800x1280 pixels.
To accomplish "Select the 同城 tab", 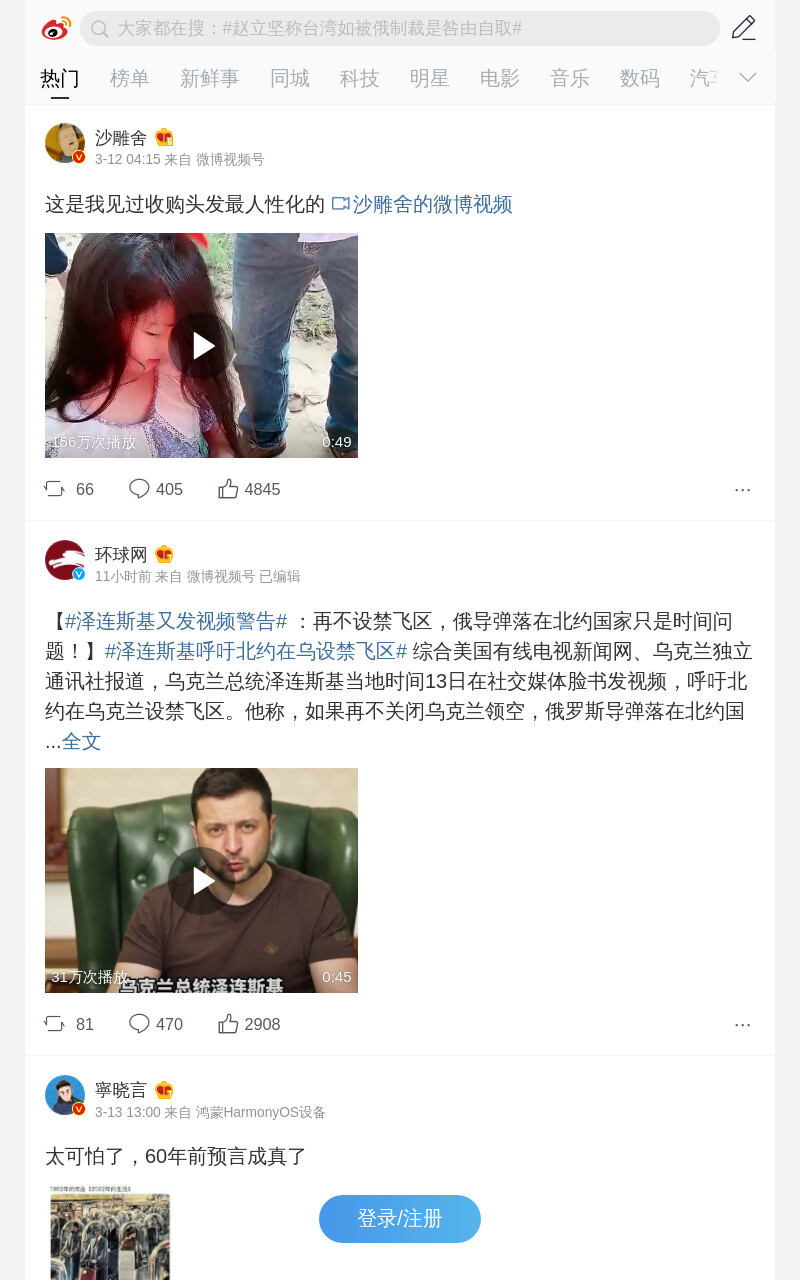I will point(290,78).
